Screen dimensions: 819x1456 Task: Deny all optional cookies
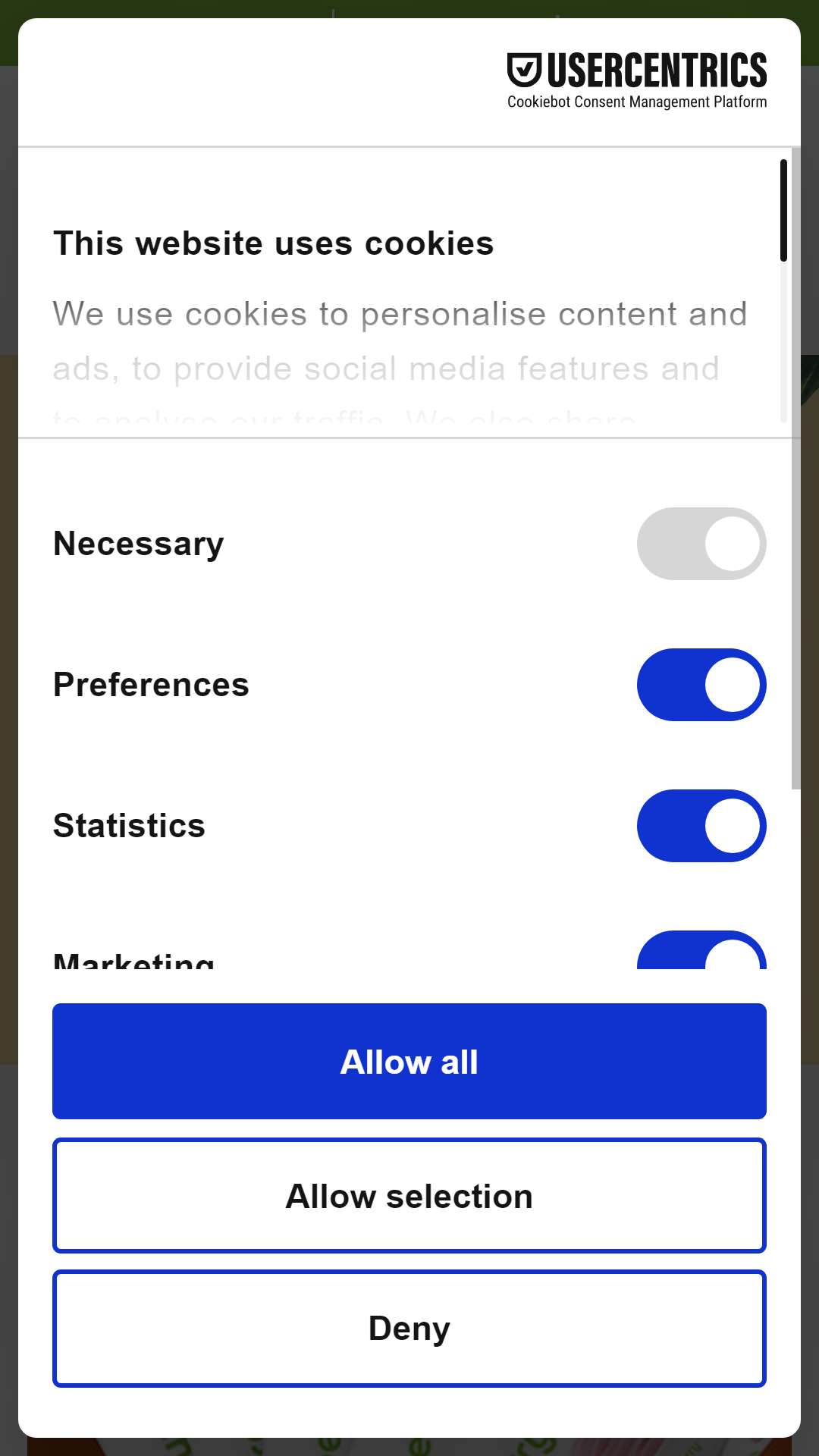[x=409, y=1329]
